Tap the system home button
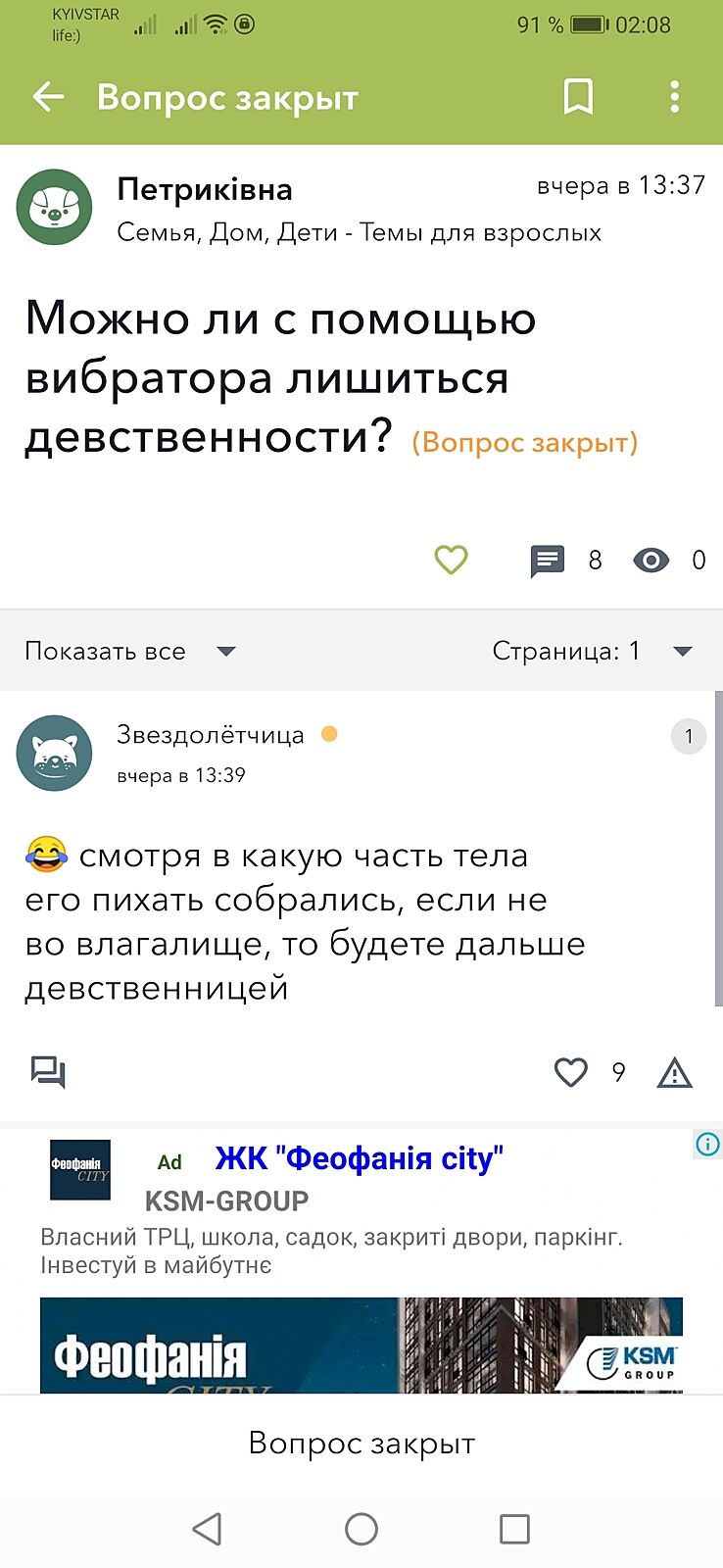This screenshot has height=1568, width=723. 361,1529
